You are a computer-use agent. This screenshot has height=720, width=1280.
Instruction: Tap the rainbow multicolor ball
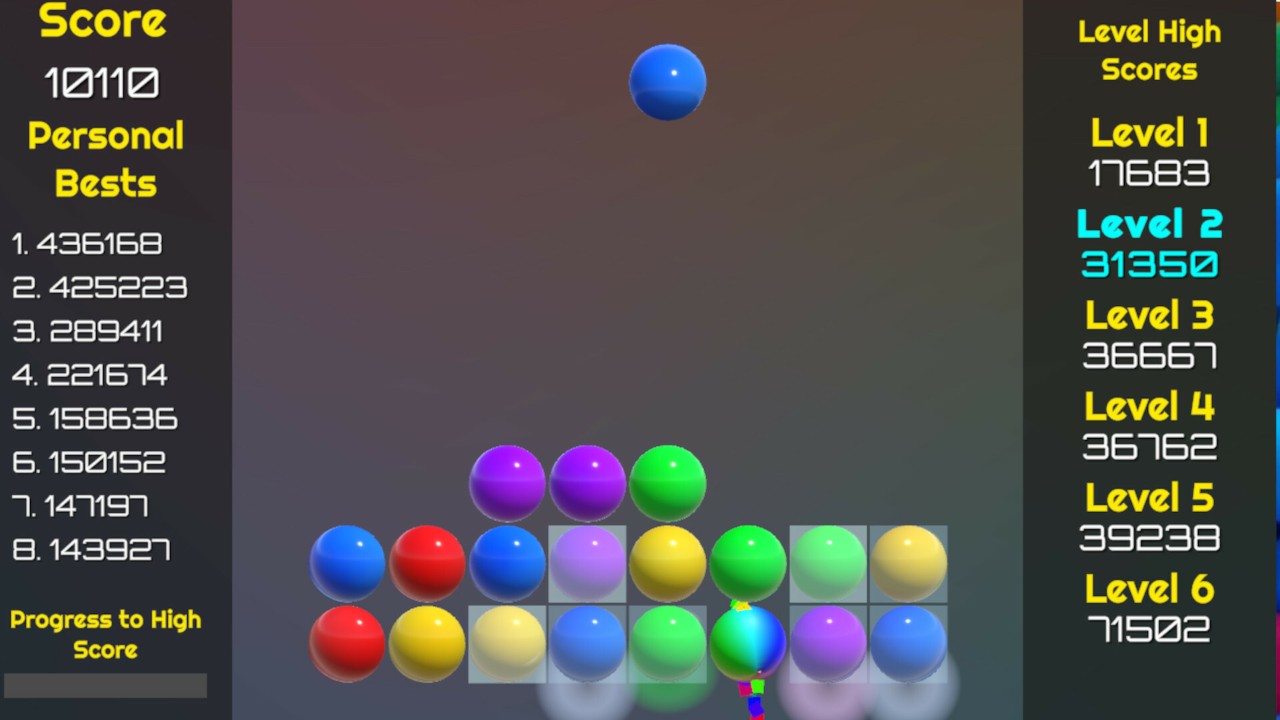pyautogui.click(x=748, y=643)
